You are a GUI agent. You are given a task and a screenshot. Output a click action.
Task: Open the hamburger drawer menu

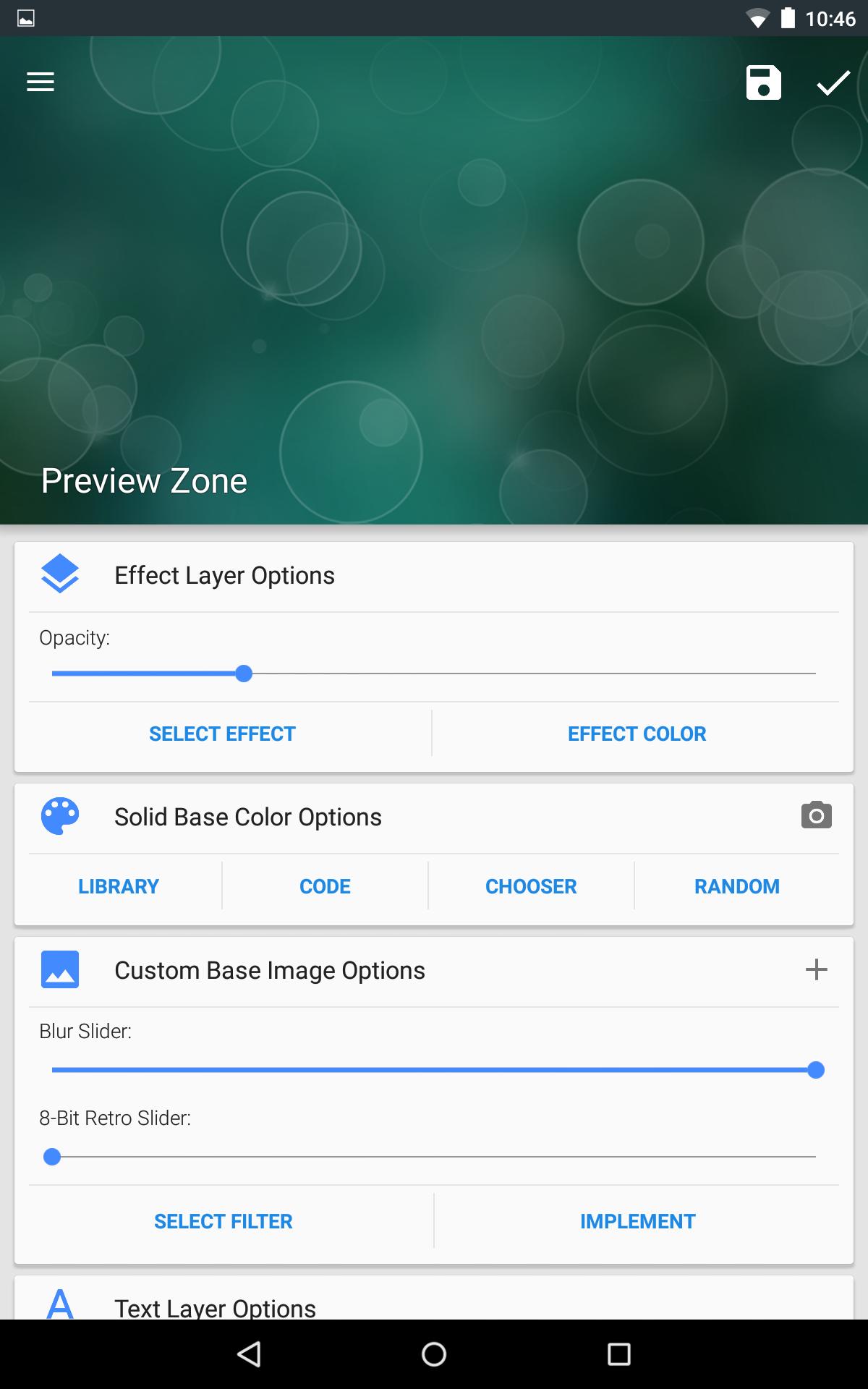[x=41, y=82]
